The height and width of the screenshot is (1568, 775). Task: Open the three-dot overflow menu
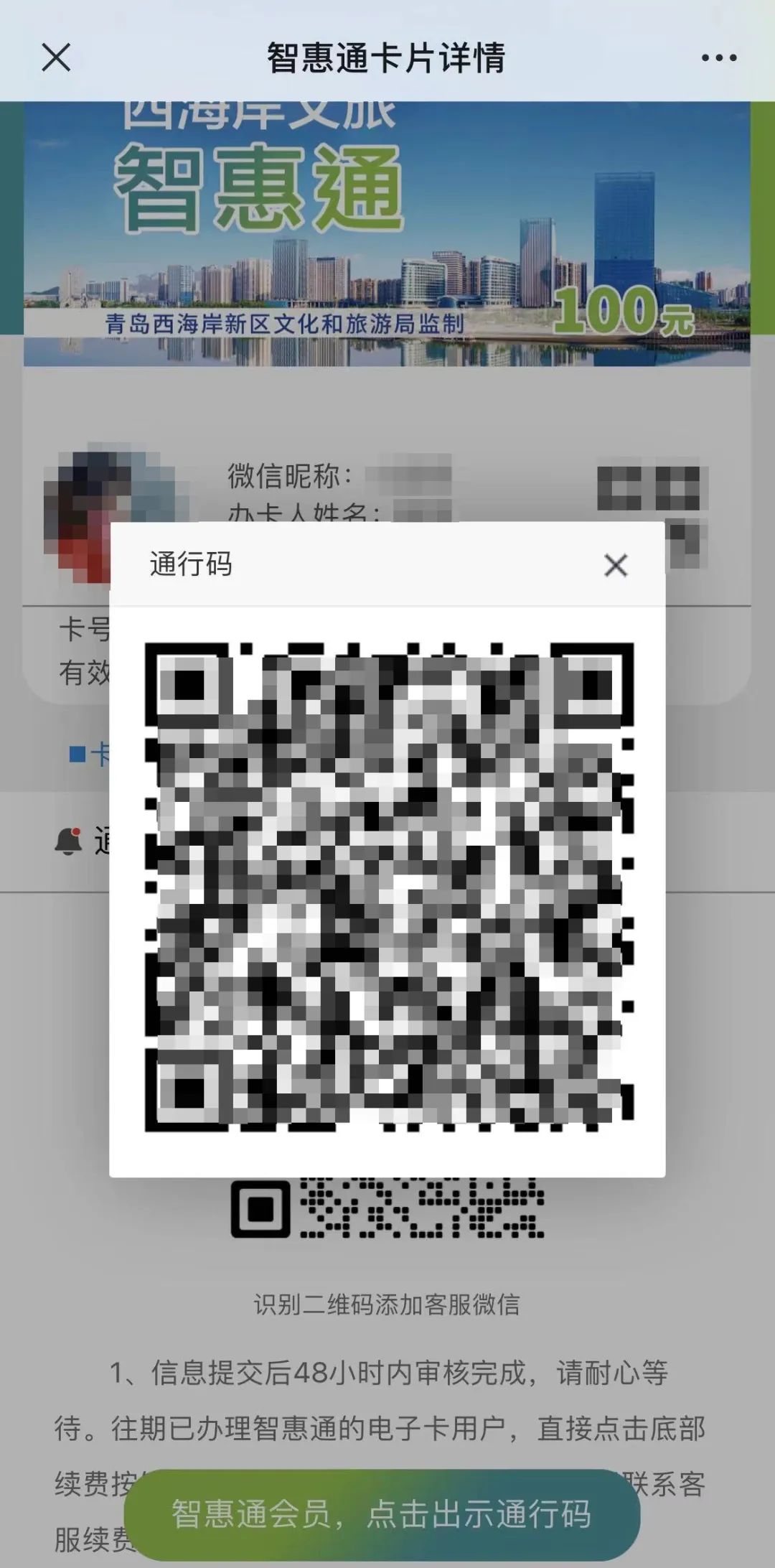point(718,57)
